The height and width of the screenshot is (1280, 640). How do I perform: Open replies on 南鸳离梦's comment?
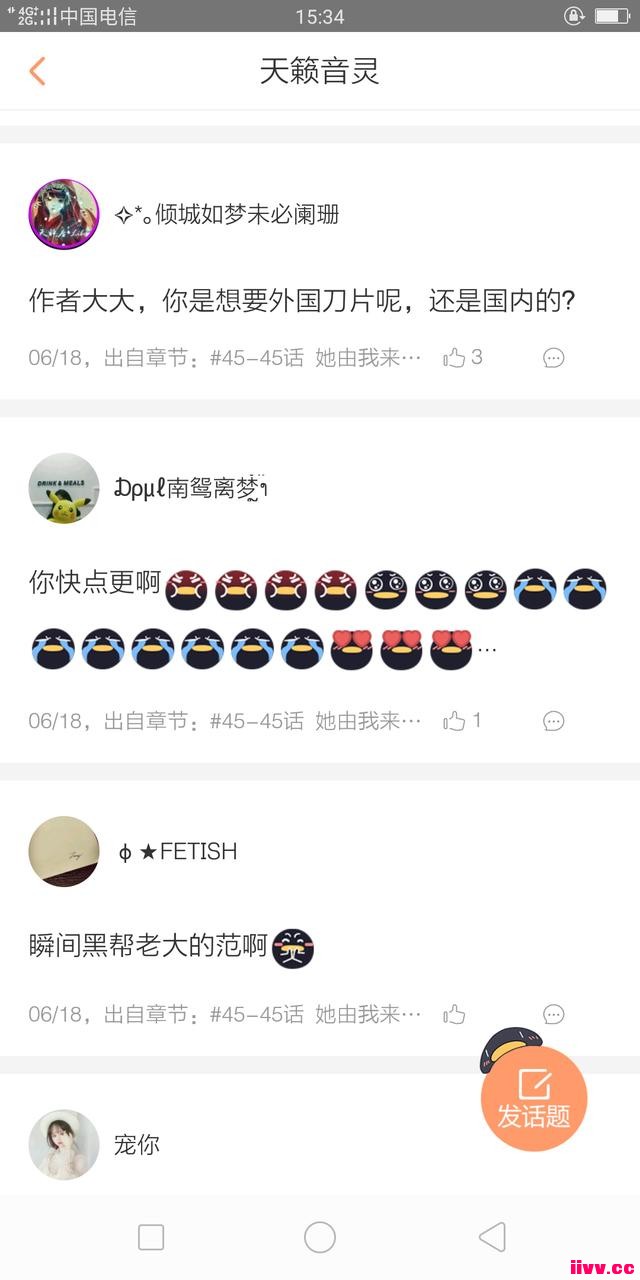[x=554, y=721]
